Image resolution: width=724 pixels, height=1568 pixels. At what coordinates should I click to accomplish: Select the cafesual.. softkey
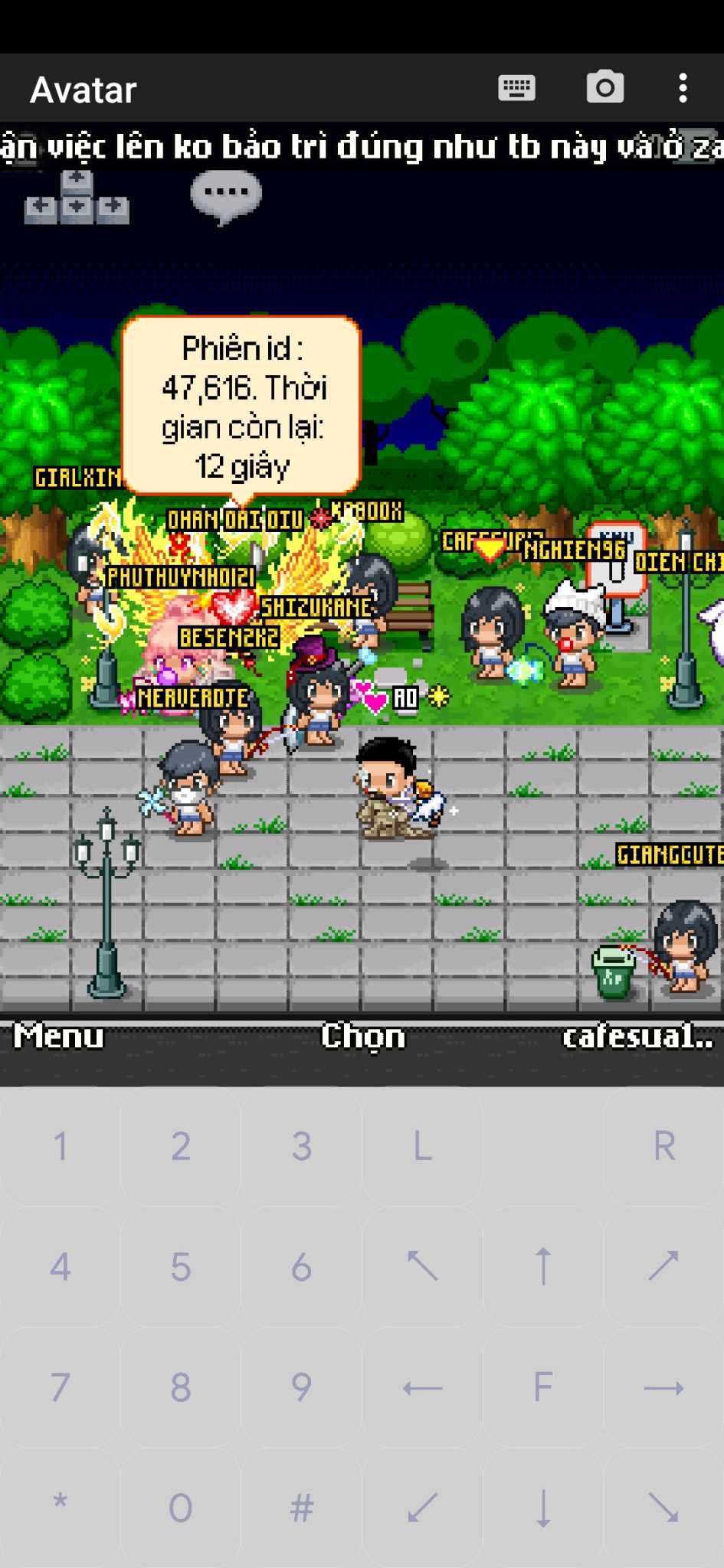coord(637,1037)
